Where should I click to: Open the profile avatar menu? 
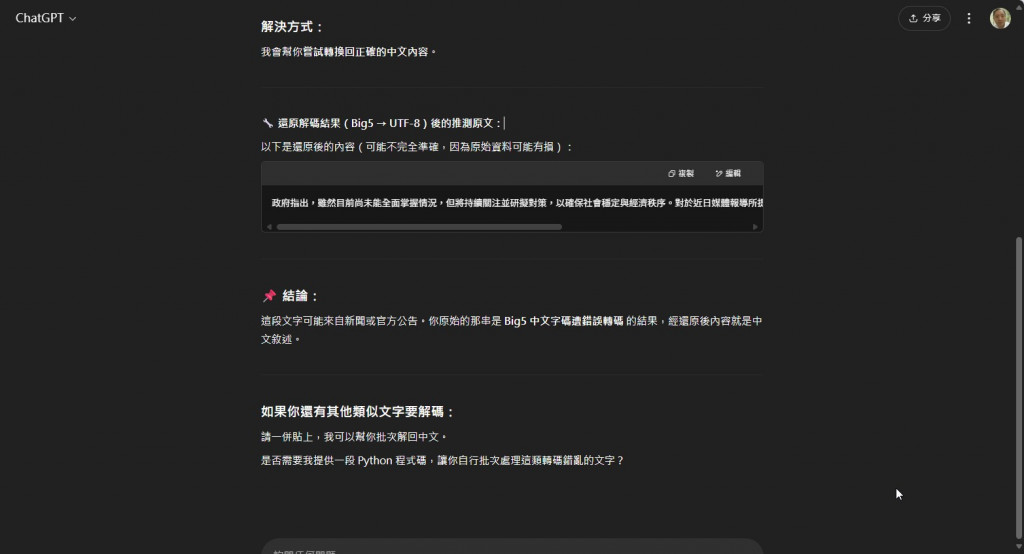[x=1000, y=18]
